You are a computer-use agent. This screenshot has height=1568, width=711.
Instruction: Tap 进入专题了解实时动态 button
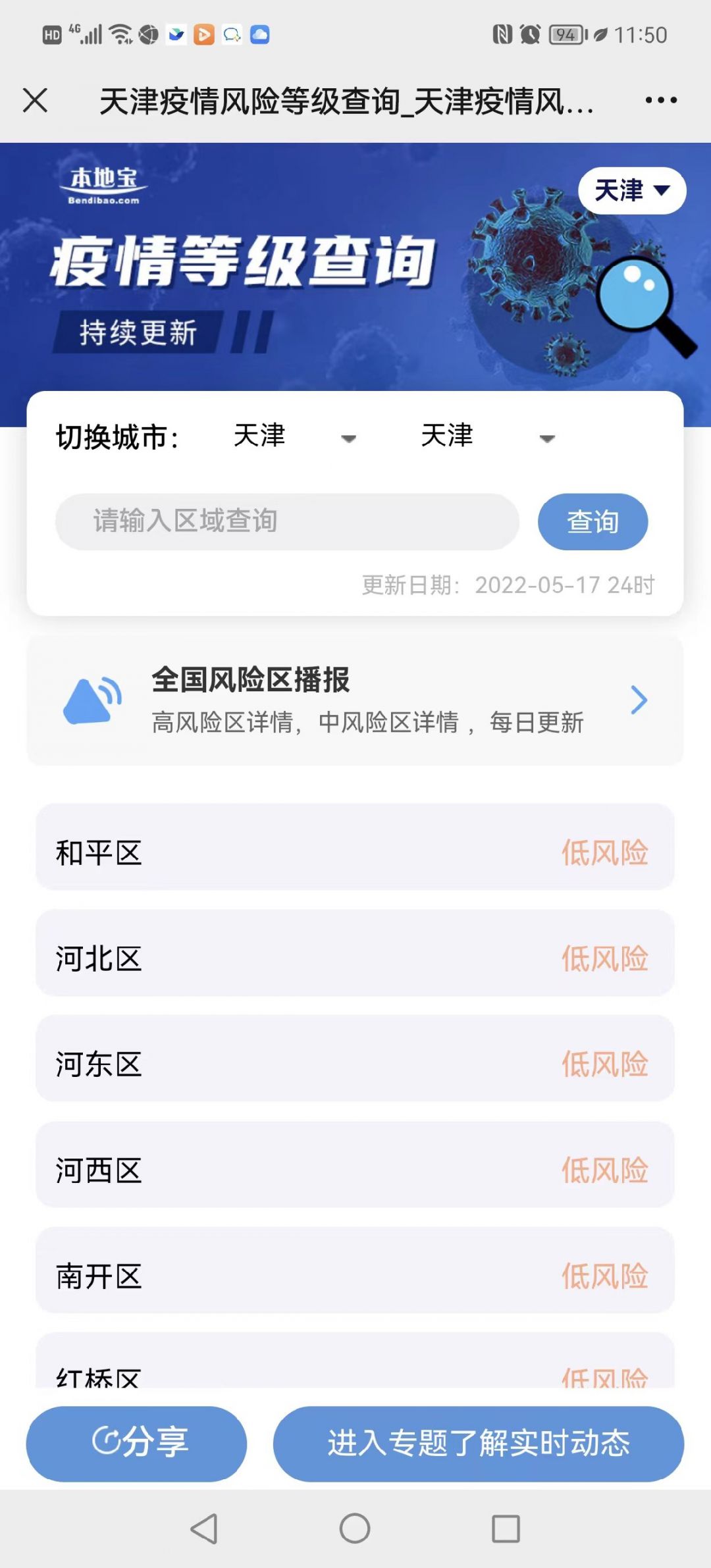pos(479,1443)
